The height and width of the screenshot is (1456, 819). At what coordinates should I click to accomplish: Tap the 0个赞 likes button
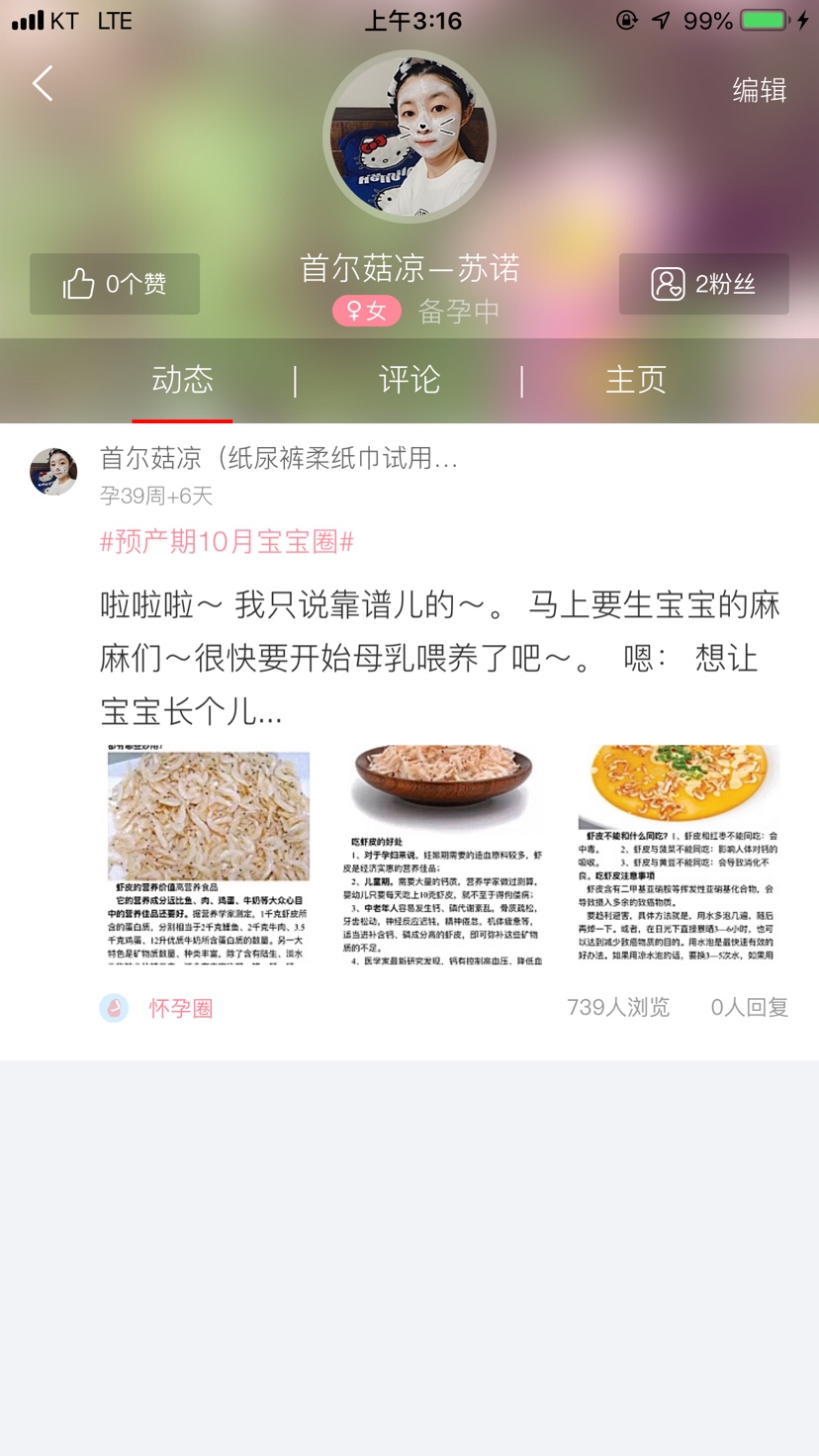click(115, 284)
